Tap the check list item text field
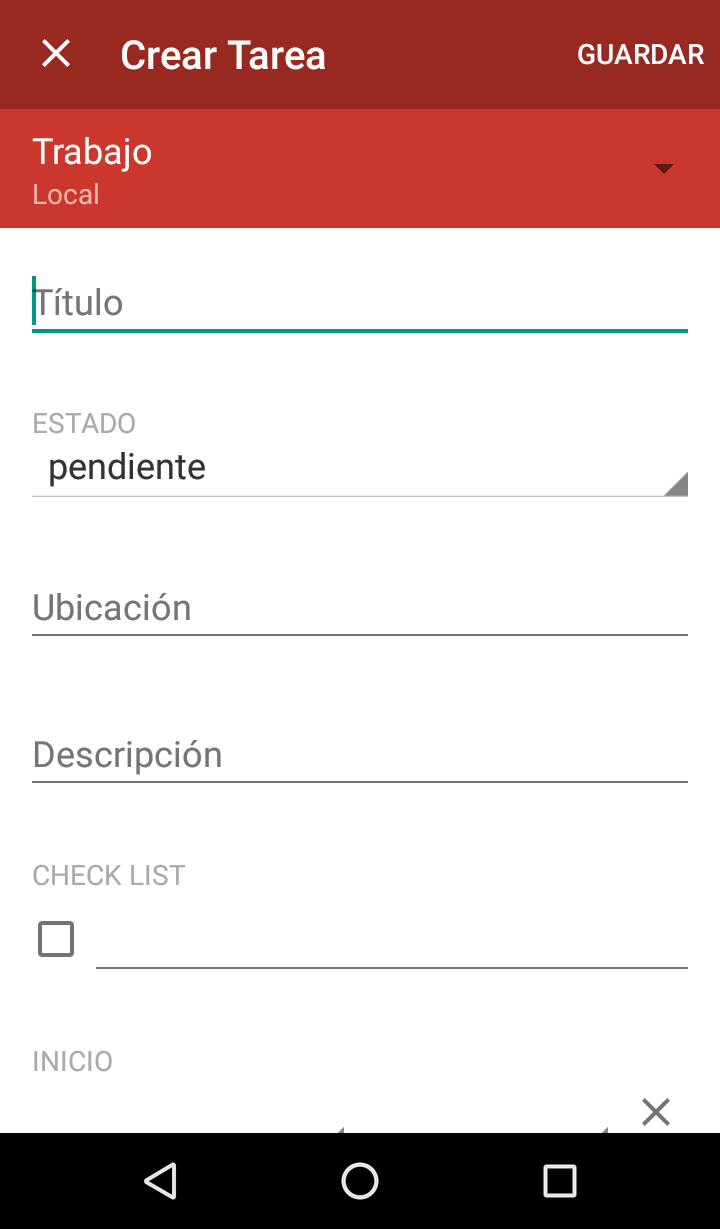This screenshot has width=720, height=1229. click(x=391, y=942)
